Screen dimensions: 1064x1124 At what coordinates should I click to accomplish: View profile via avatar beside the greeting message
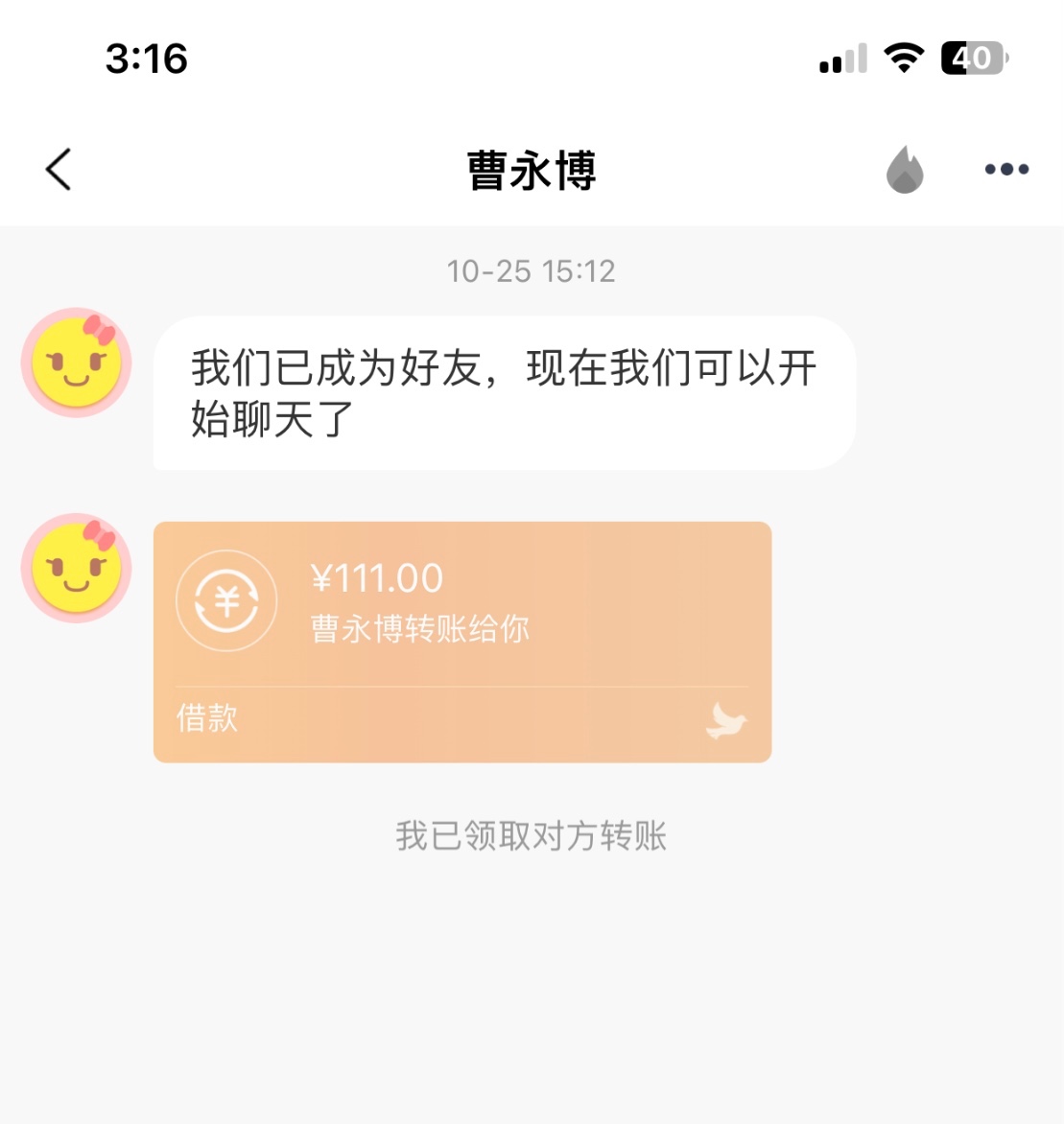(76, 363)
